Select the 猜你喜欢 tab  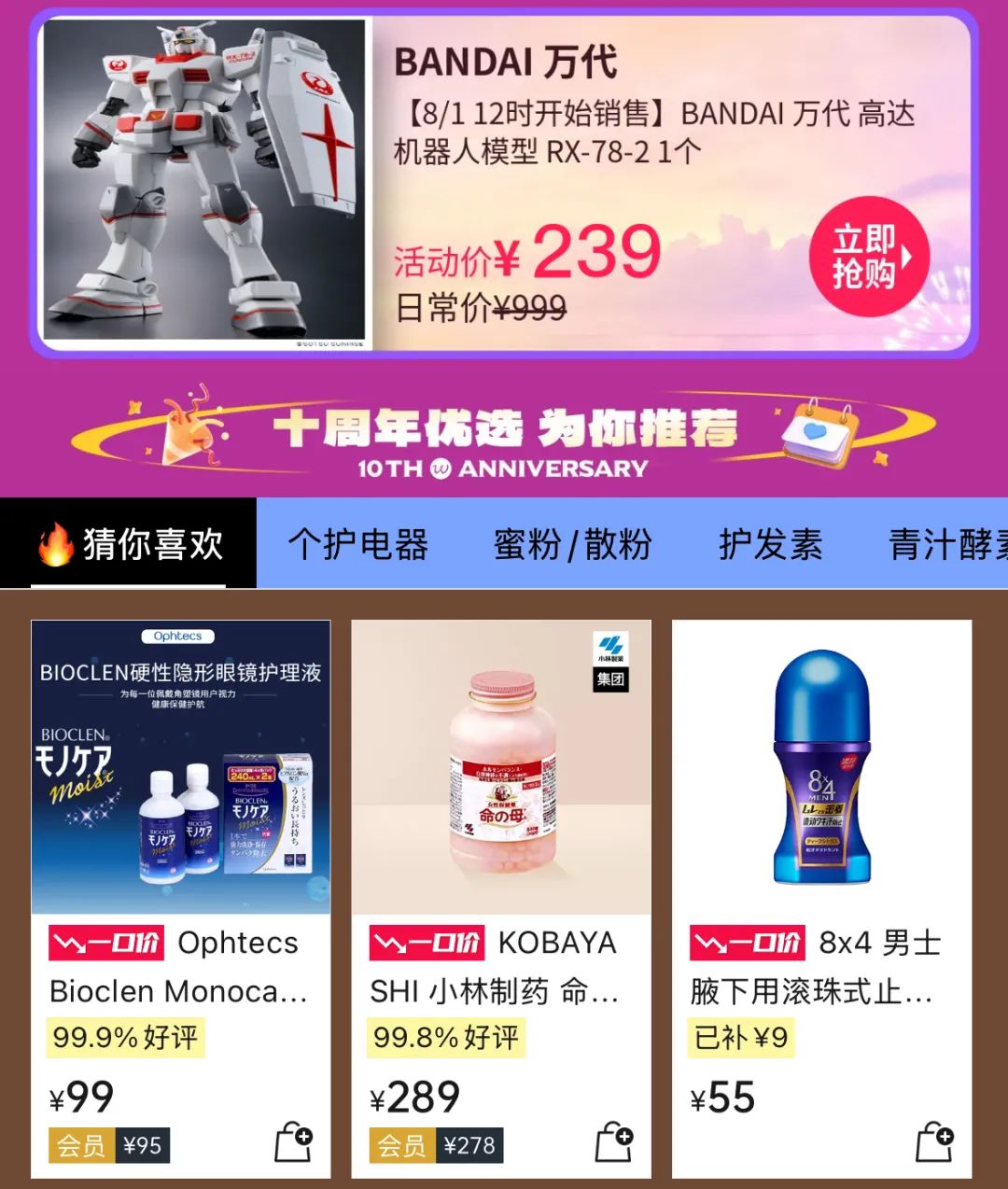(131, 544)
